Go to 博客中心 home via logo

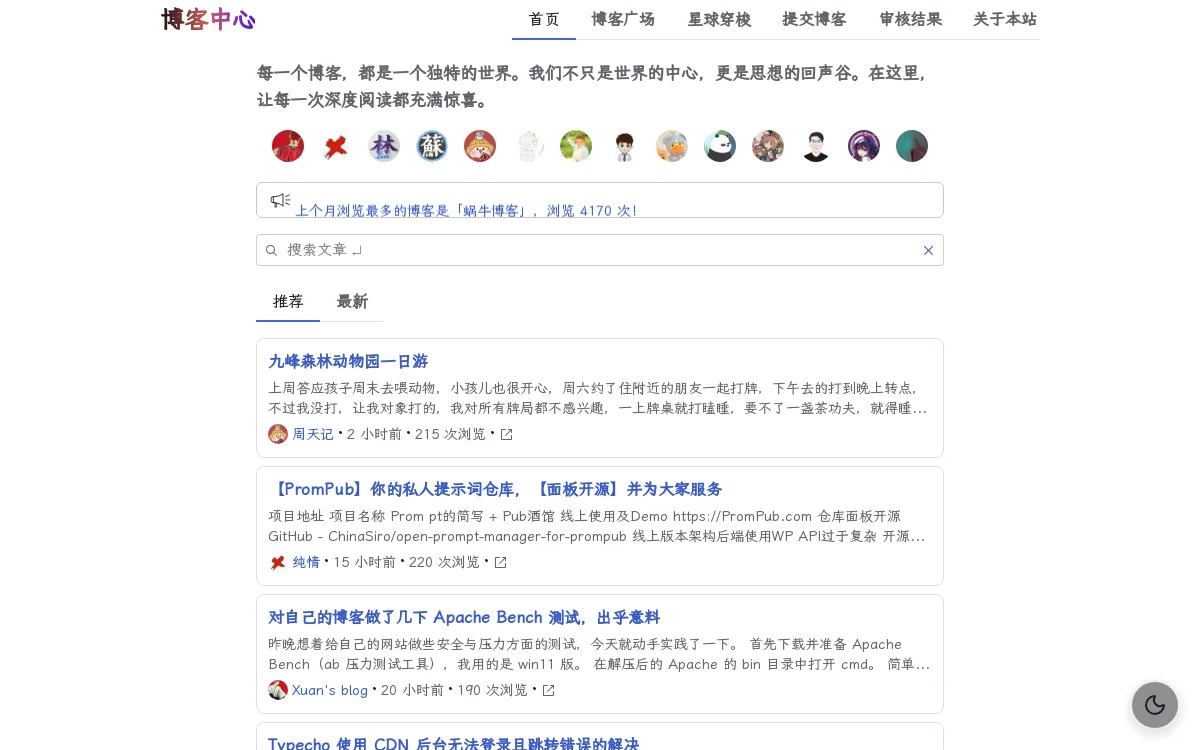208,19
